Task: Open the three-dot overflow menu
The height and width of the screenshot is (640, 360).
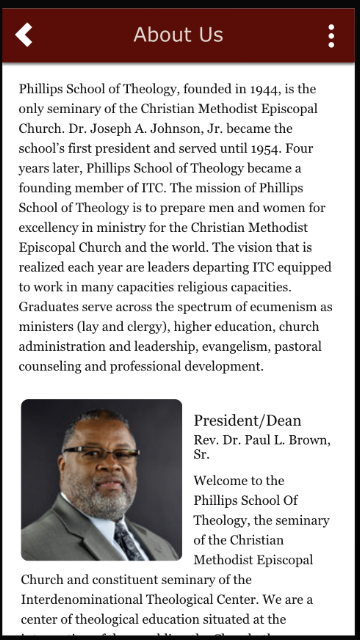Action: pos(331,36)
